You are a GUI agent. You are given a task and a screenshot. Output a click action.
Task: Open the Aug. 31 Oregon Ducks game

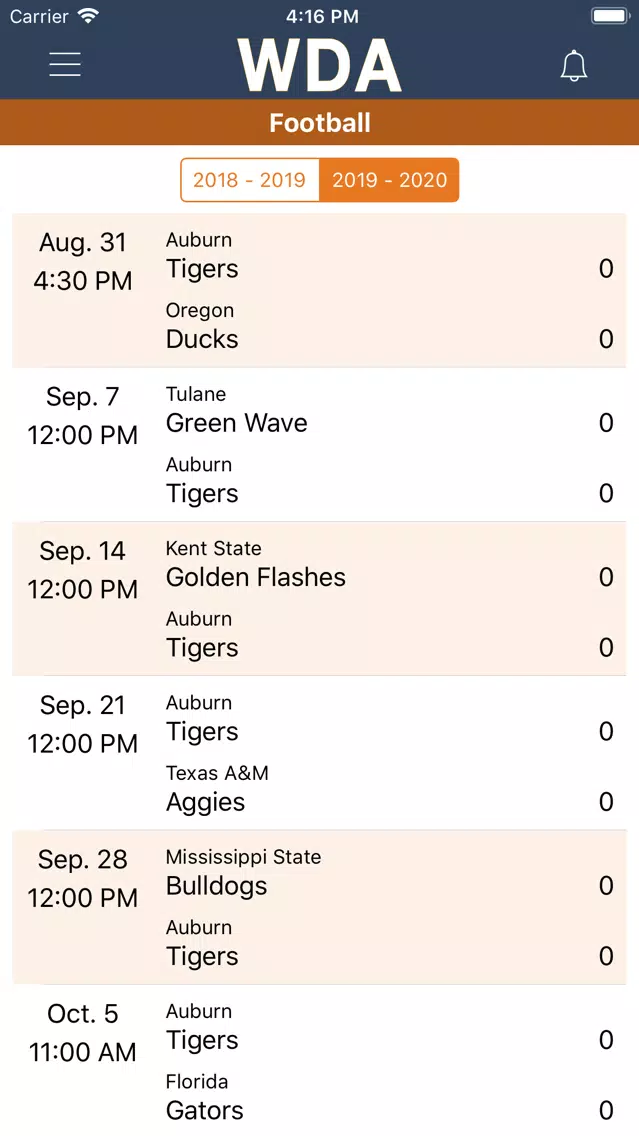tap(319, 290)
